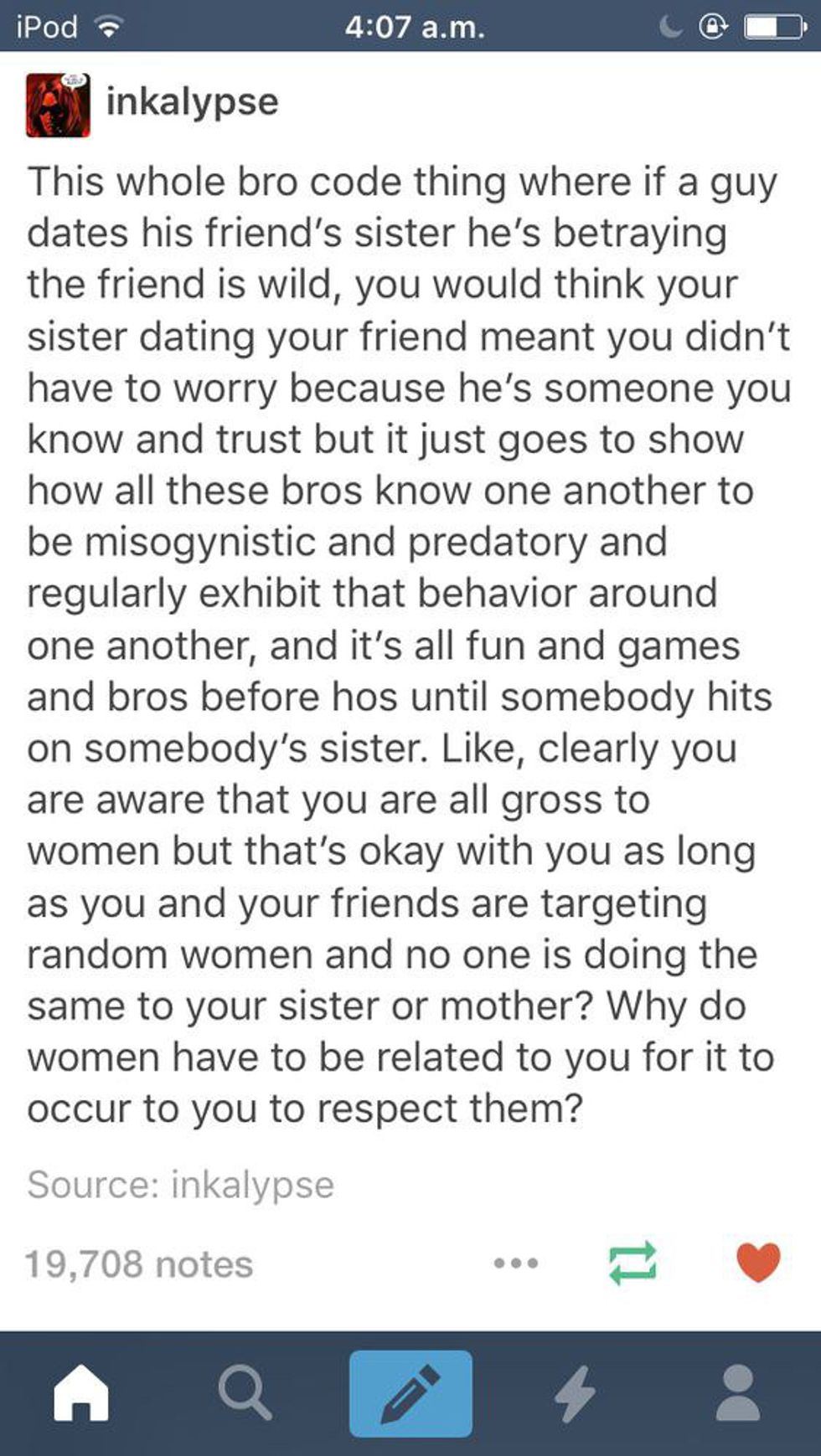Viewport: 821px width, 1456px height.
Task: Open the source link inkalypse
Action: tap(251, 1185)
